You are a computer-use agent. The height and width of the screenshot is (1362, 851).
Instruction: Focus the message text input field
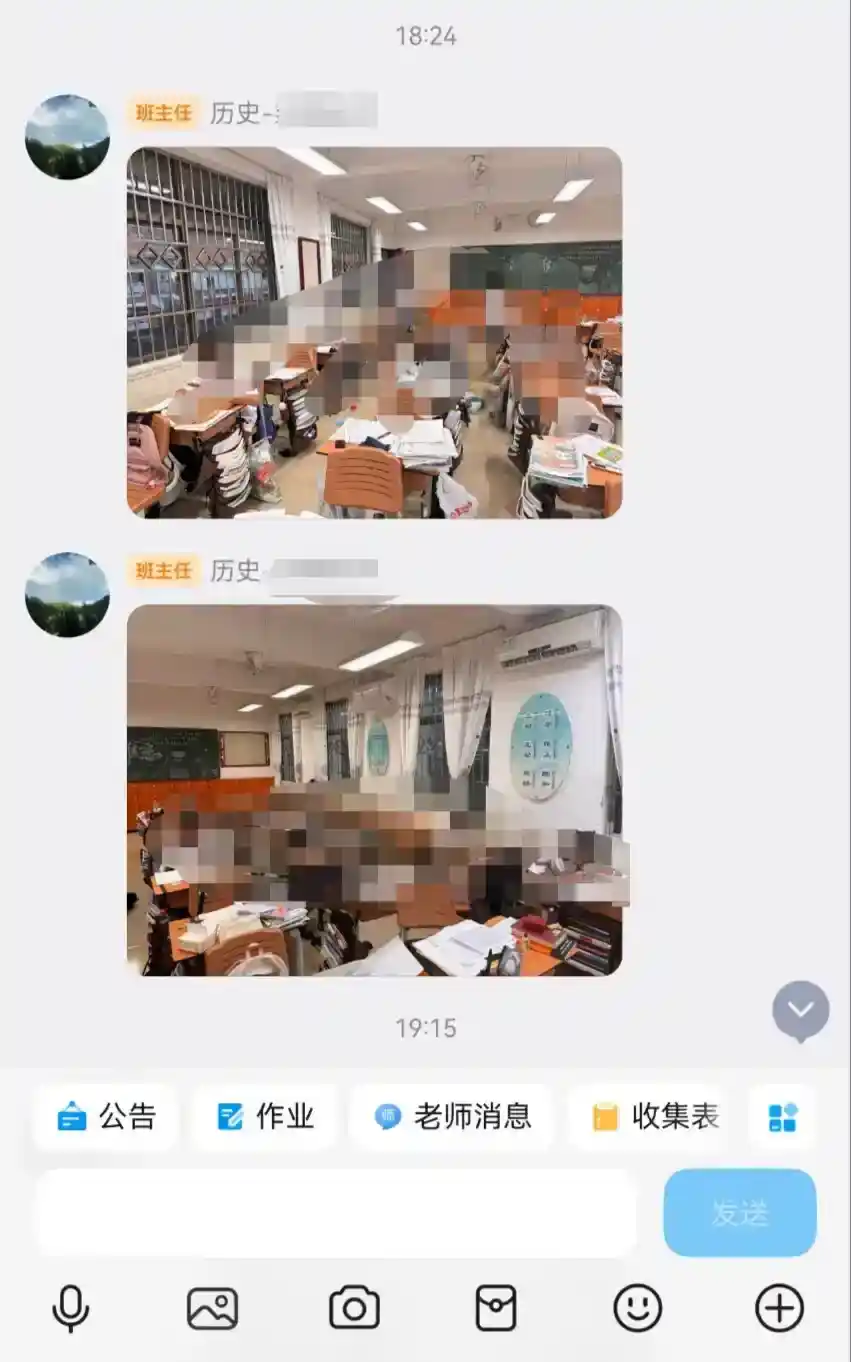tap(336, 1213)
